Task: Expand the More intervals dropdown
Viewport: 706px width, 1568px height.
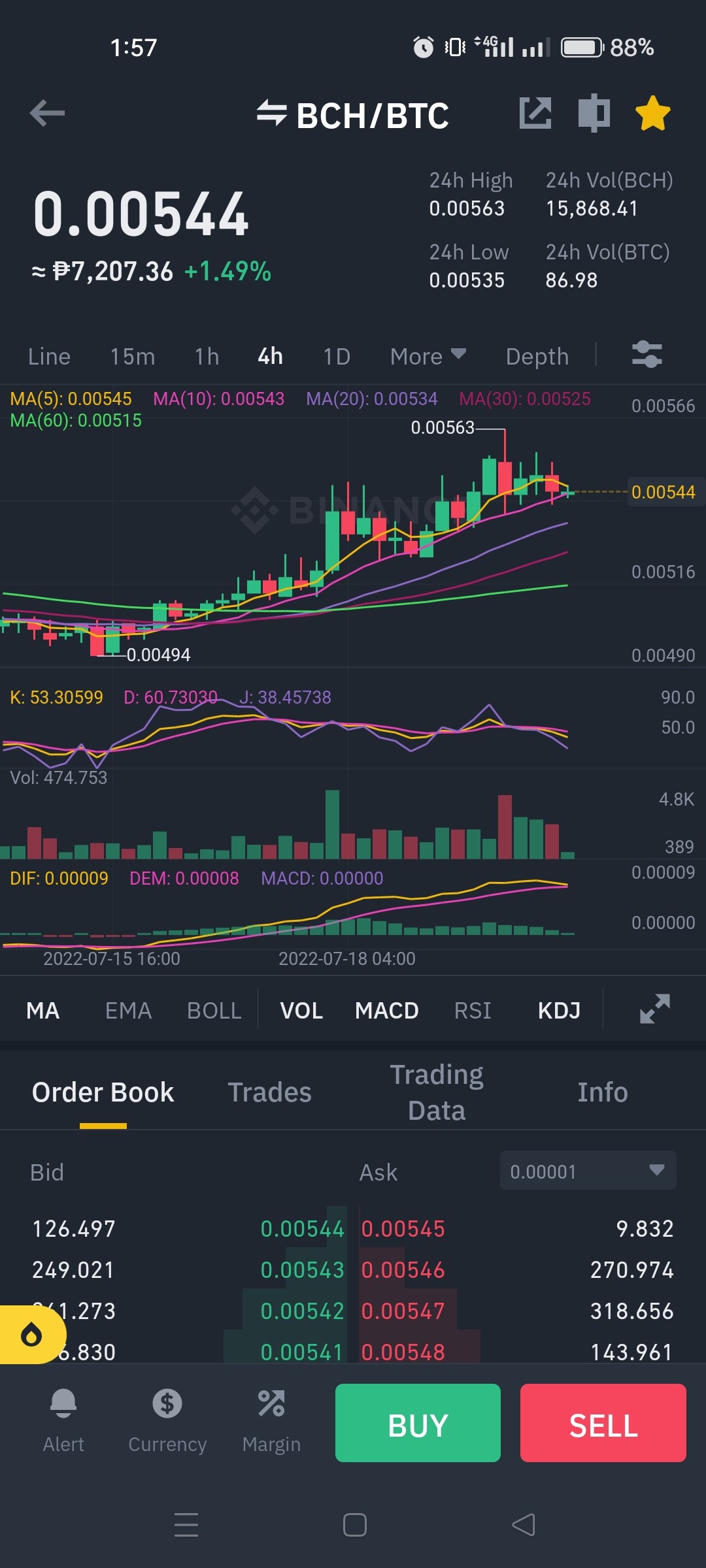Action: click(x=428, y=357)
